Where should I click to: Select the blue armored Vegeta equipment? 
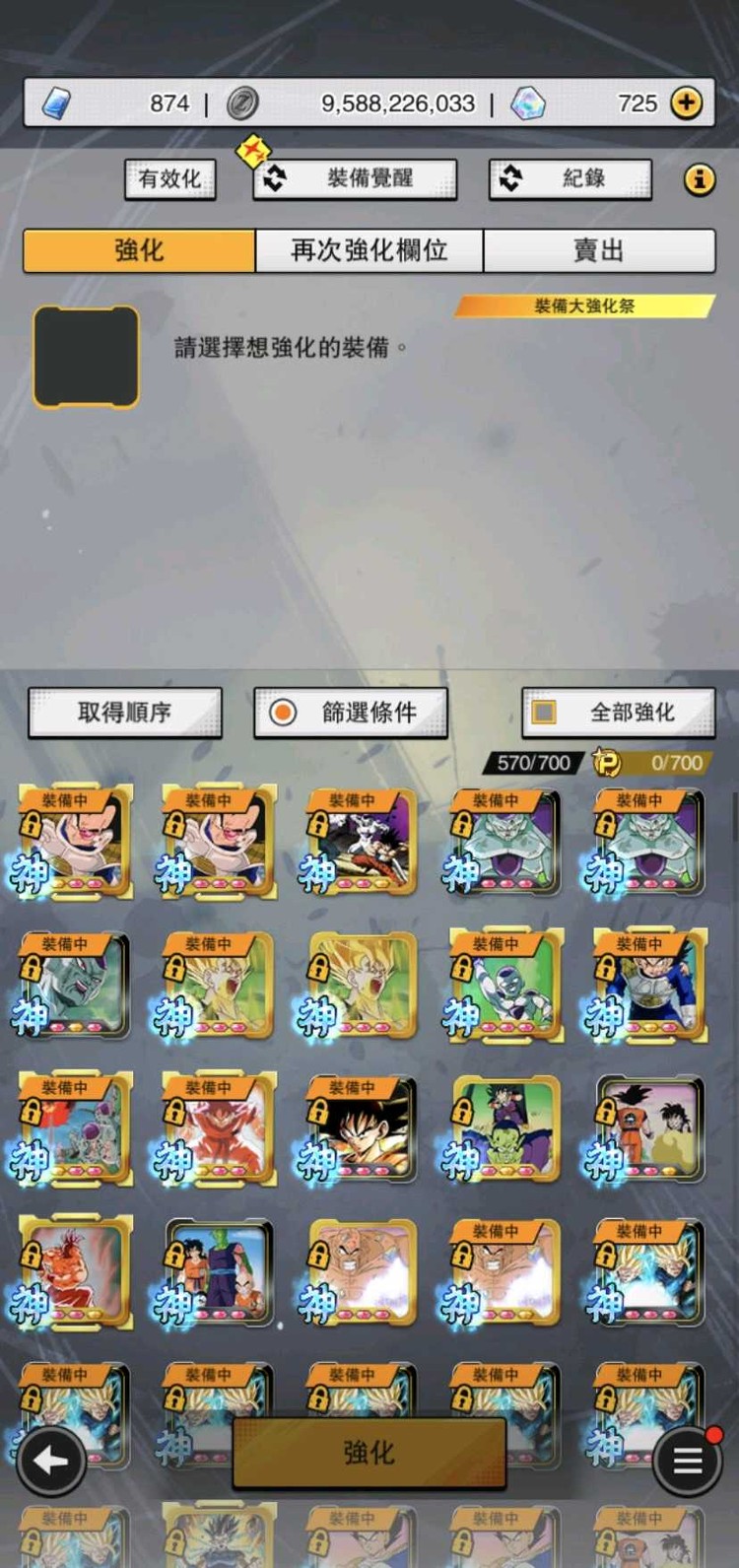(649, 985)
